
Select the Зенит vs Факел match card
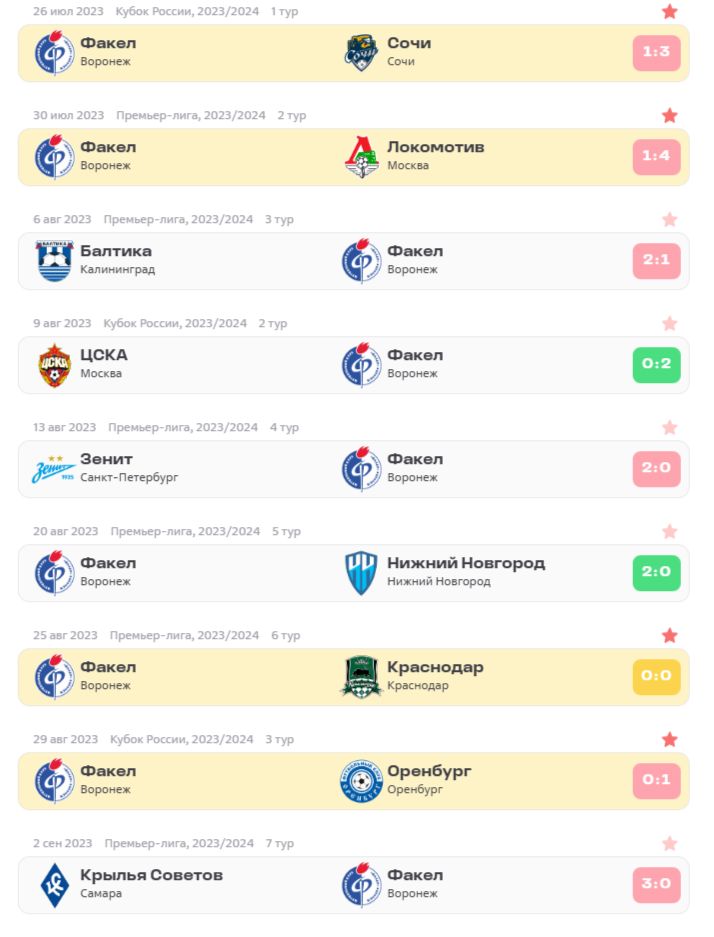pos(353,469)
